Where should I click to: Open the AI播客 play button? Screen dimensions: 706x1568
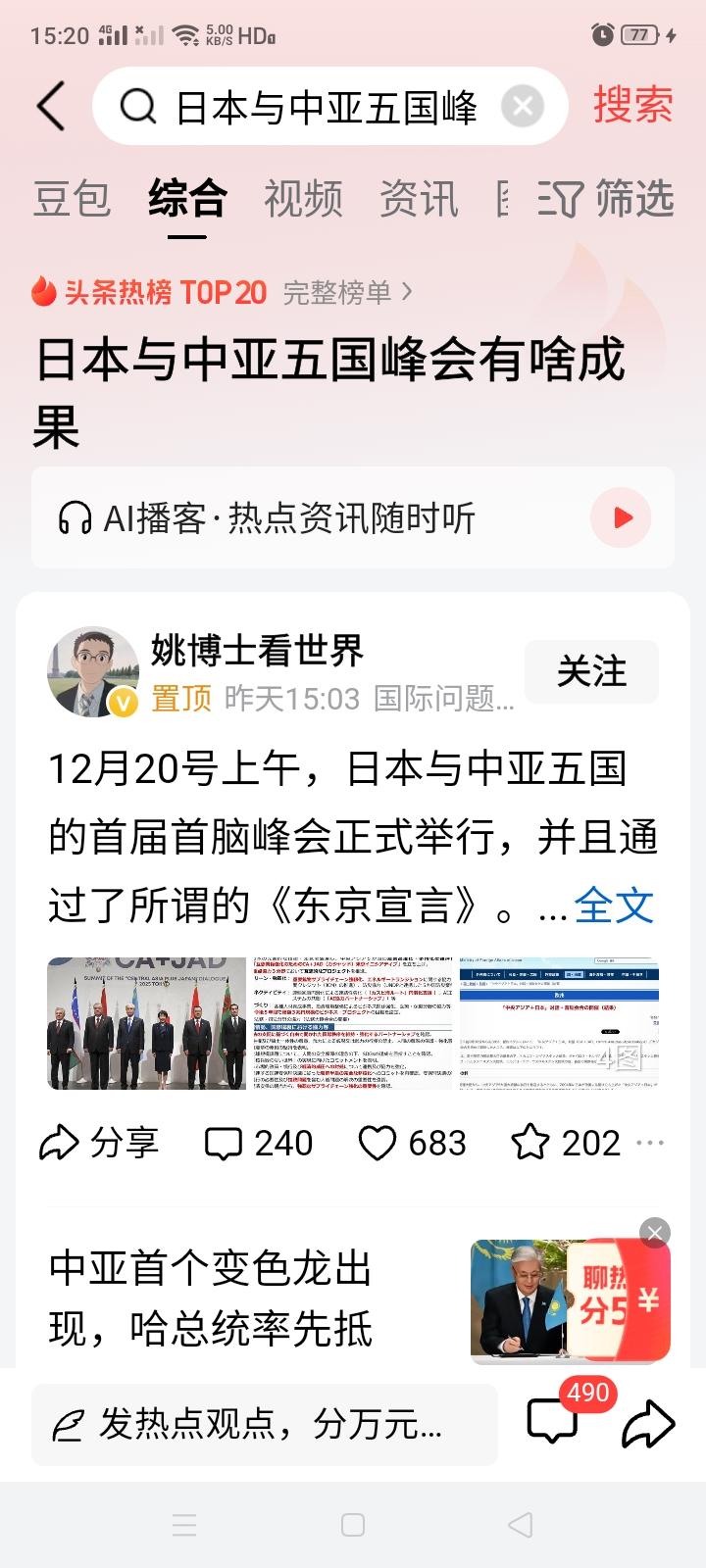tap(621, 517)
